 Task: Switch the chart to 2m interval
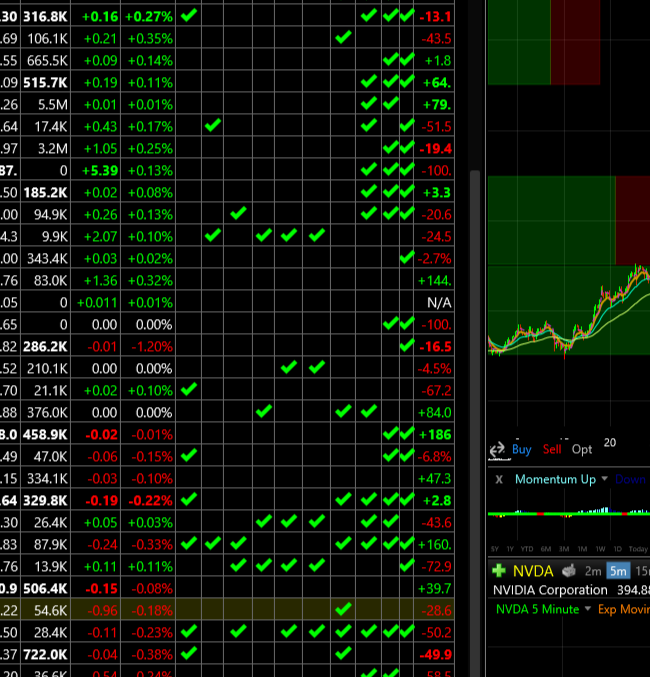tap(593, 571)
